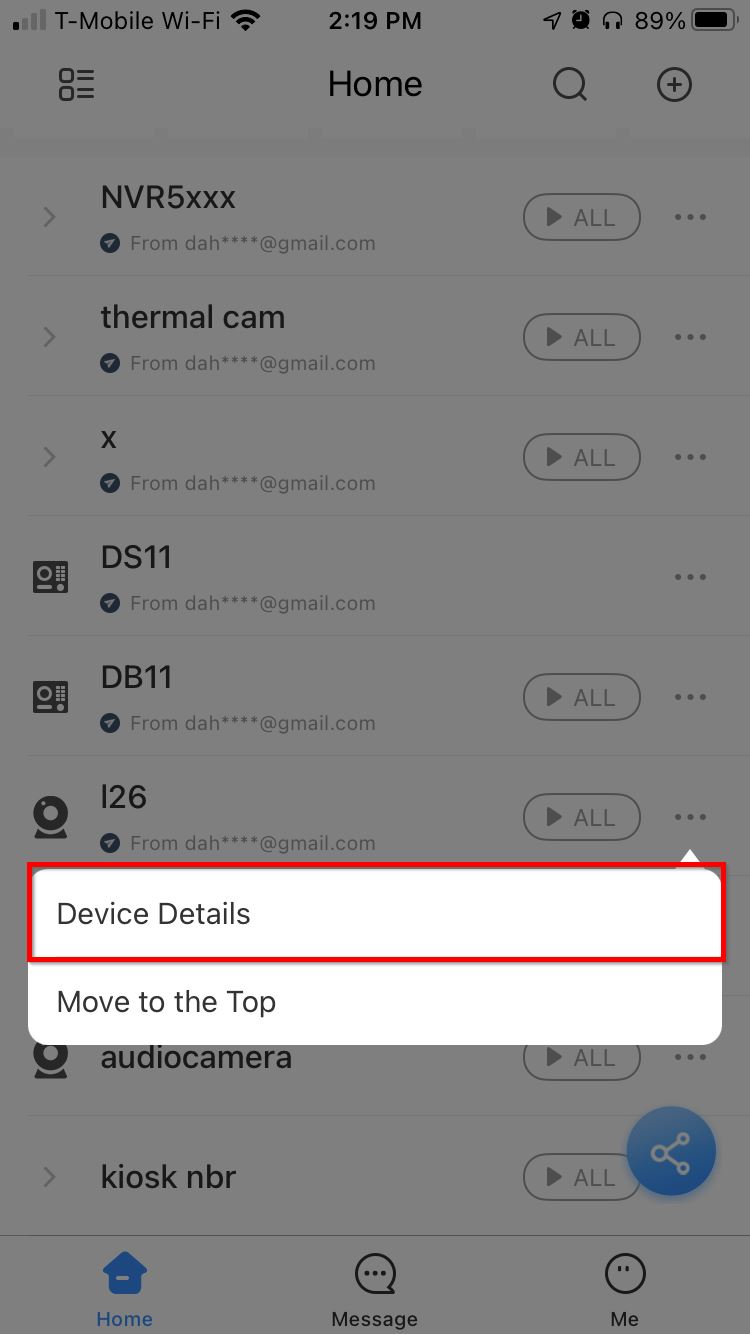Open the search icon in header
Screen dimensions: 750x1334
pos(570,85)
